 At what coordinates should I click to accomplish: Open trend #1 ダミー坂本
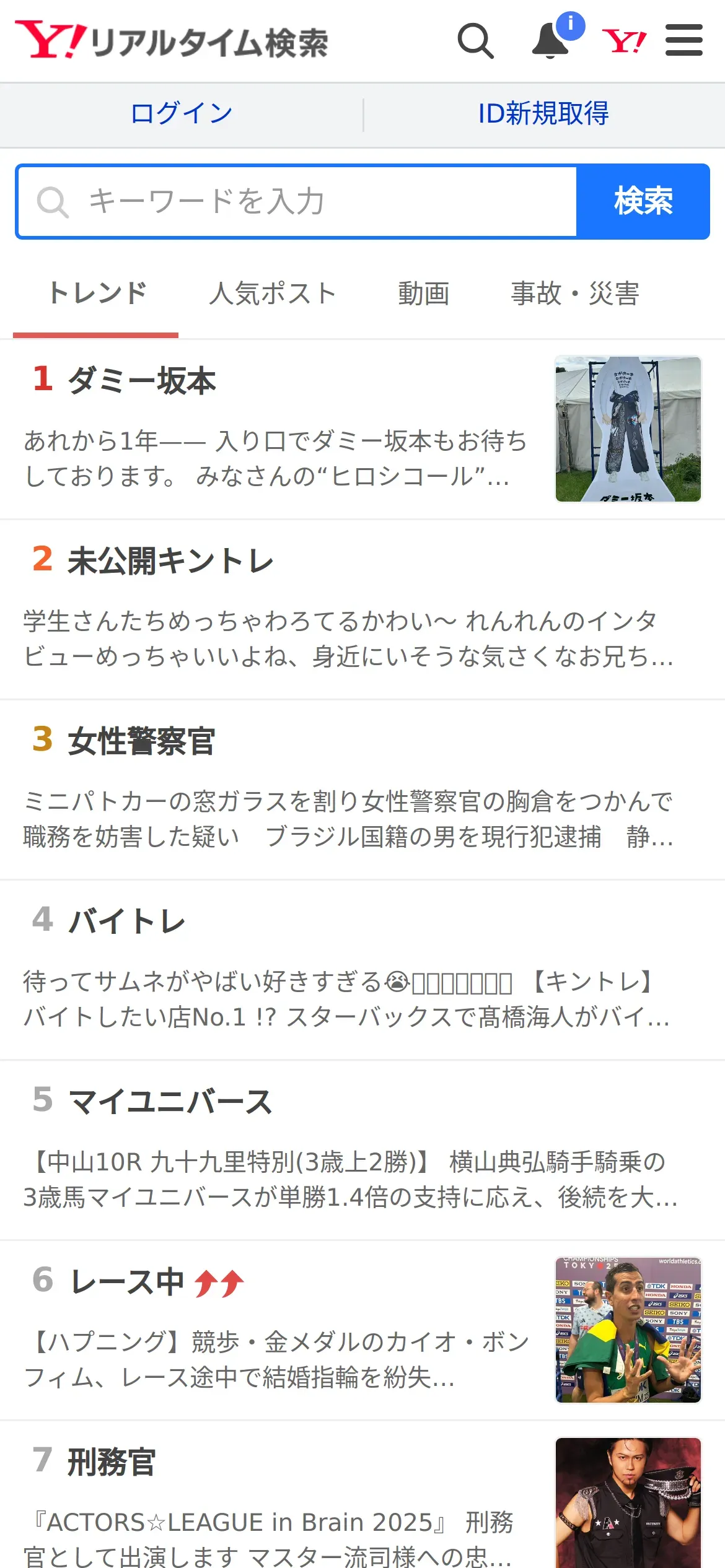143,381
